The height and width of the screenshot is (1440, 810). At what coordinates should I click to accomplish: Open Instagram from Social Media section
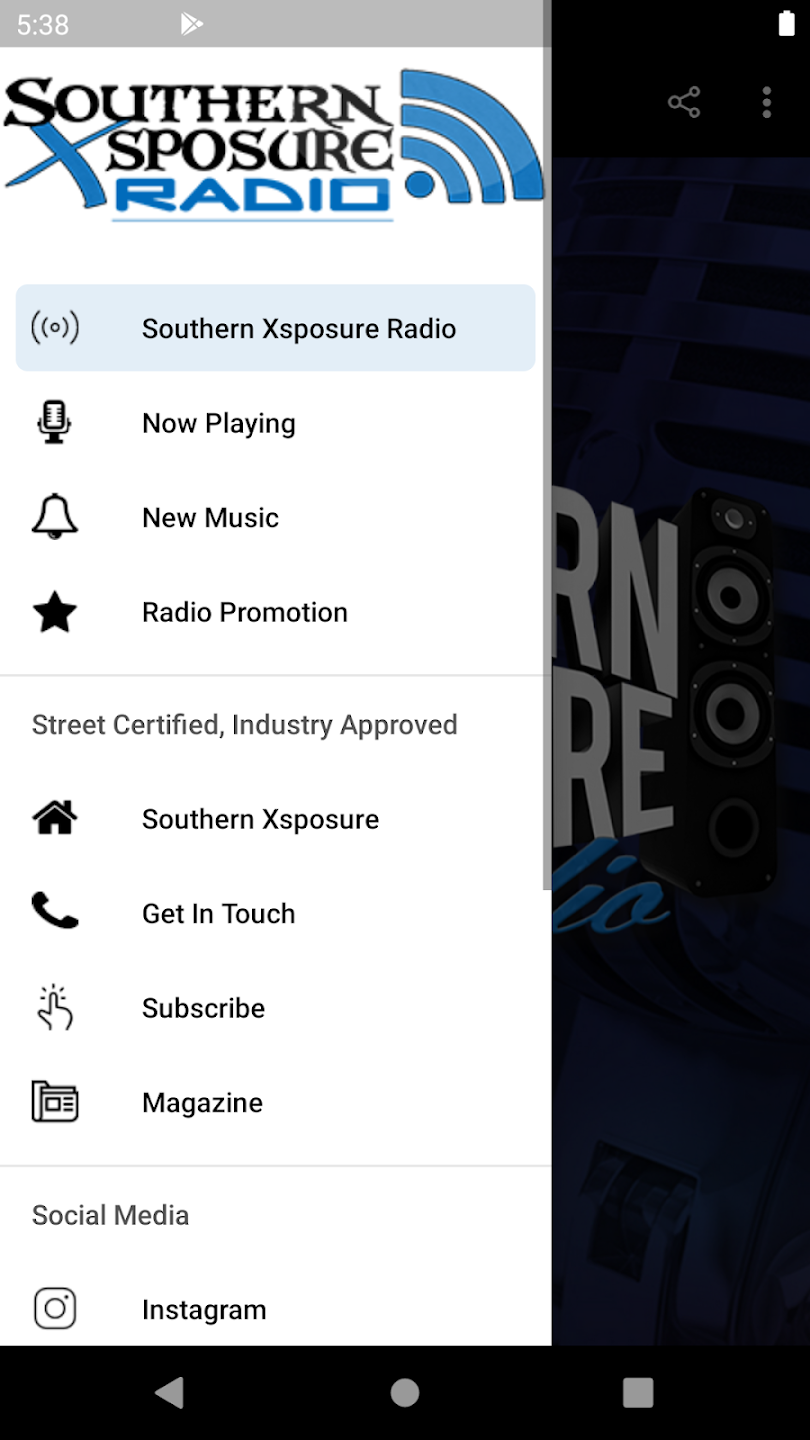[x=204, y=1308]
